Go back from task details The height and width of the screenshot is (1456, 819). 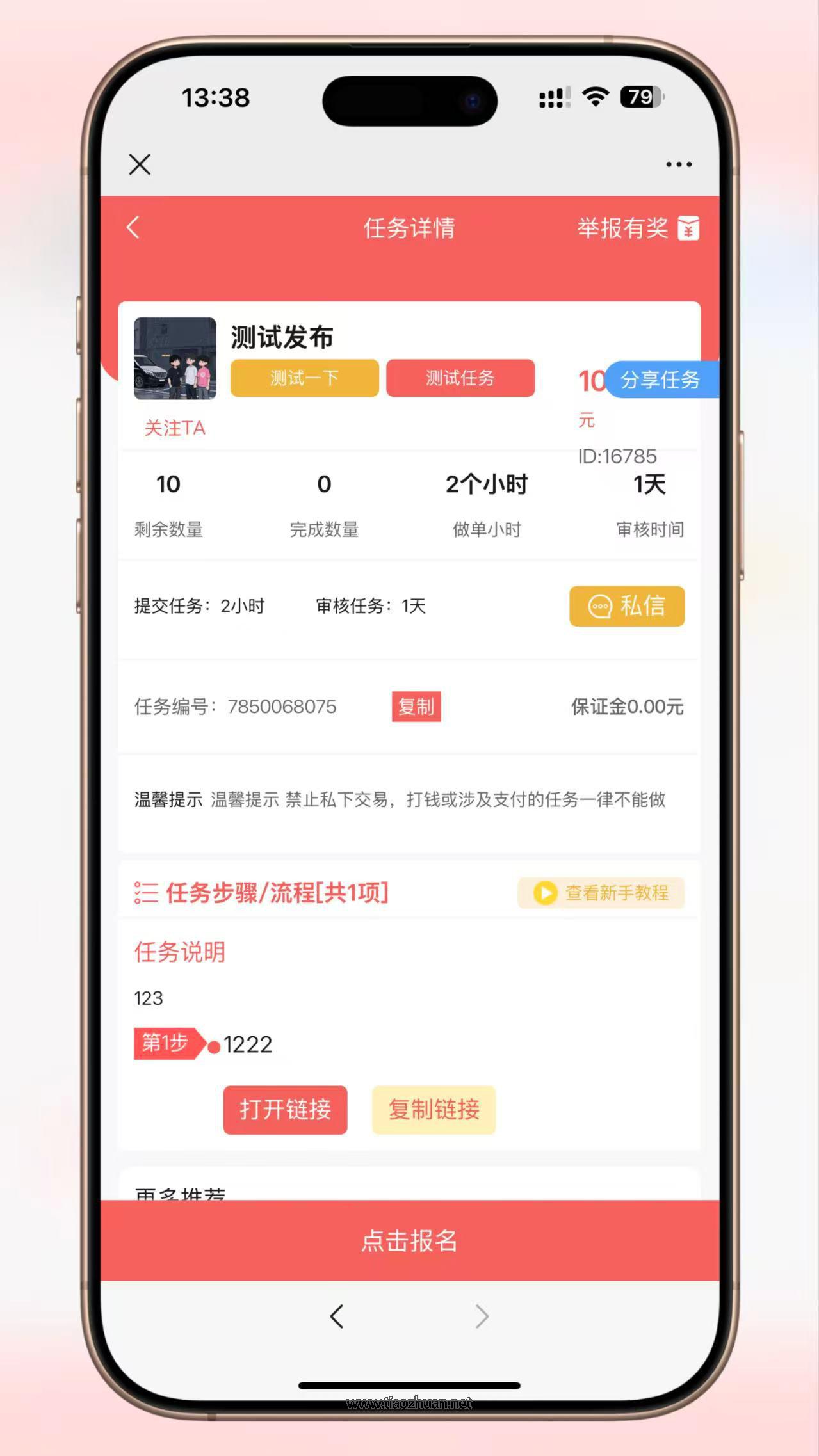[133, 227]
